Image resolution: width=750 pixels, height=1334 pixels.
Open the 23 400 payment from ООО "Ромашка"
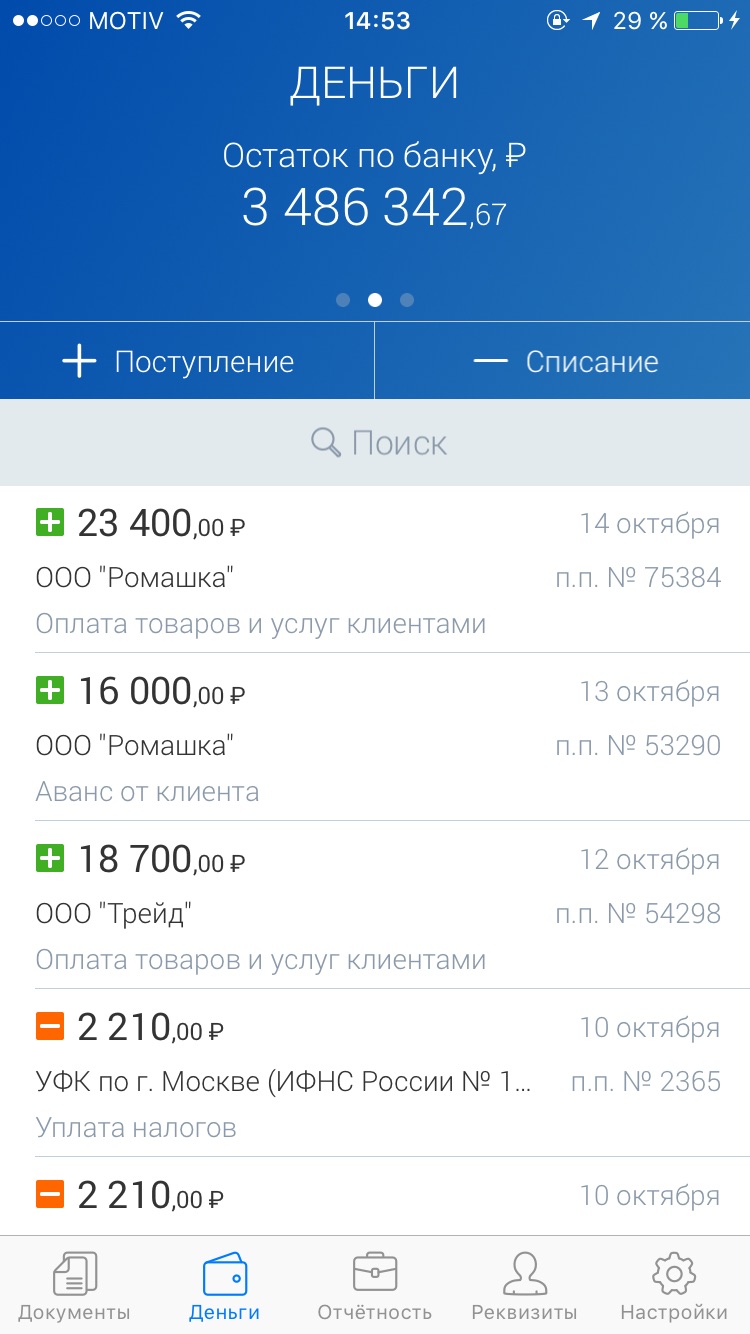tap(375, 570)
